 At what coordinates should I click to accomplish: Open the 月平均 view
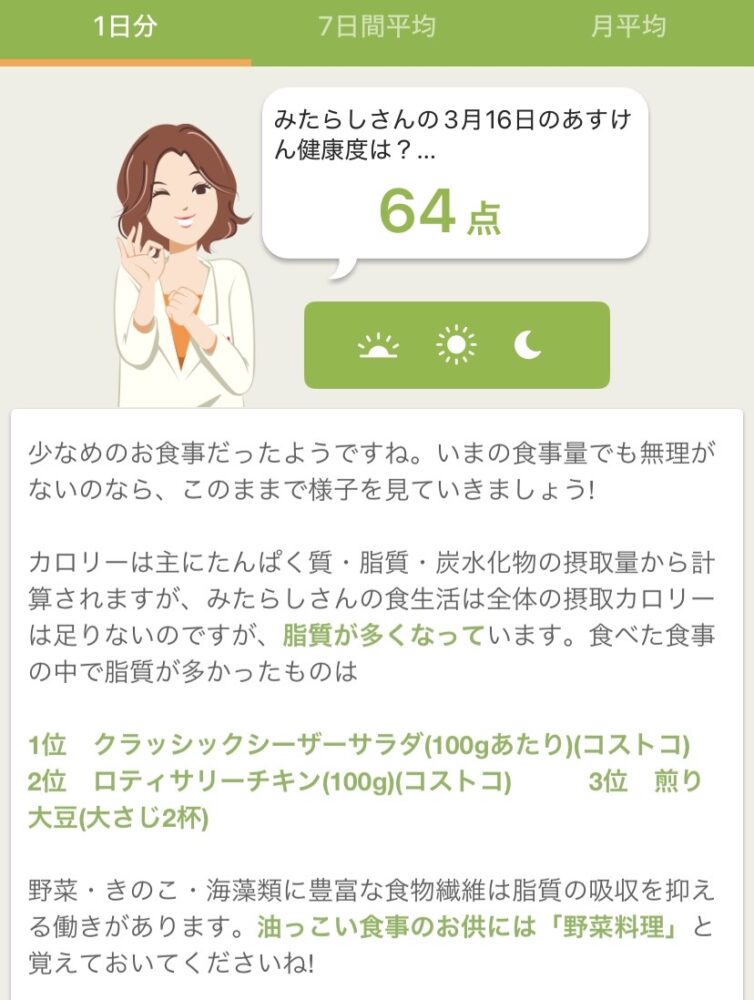click(x=628, y=27)
